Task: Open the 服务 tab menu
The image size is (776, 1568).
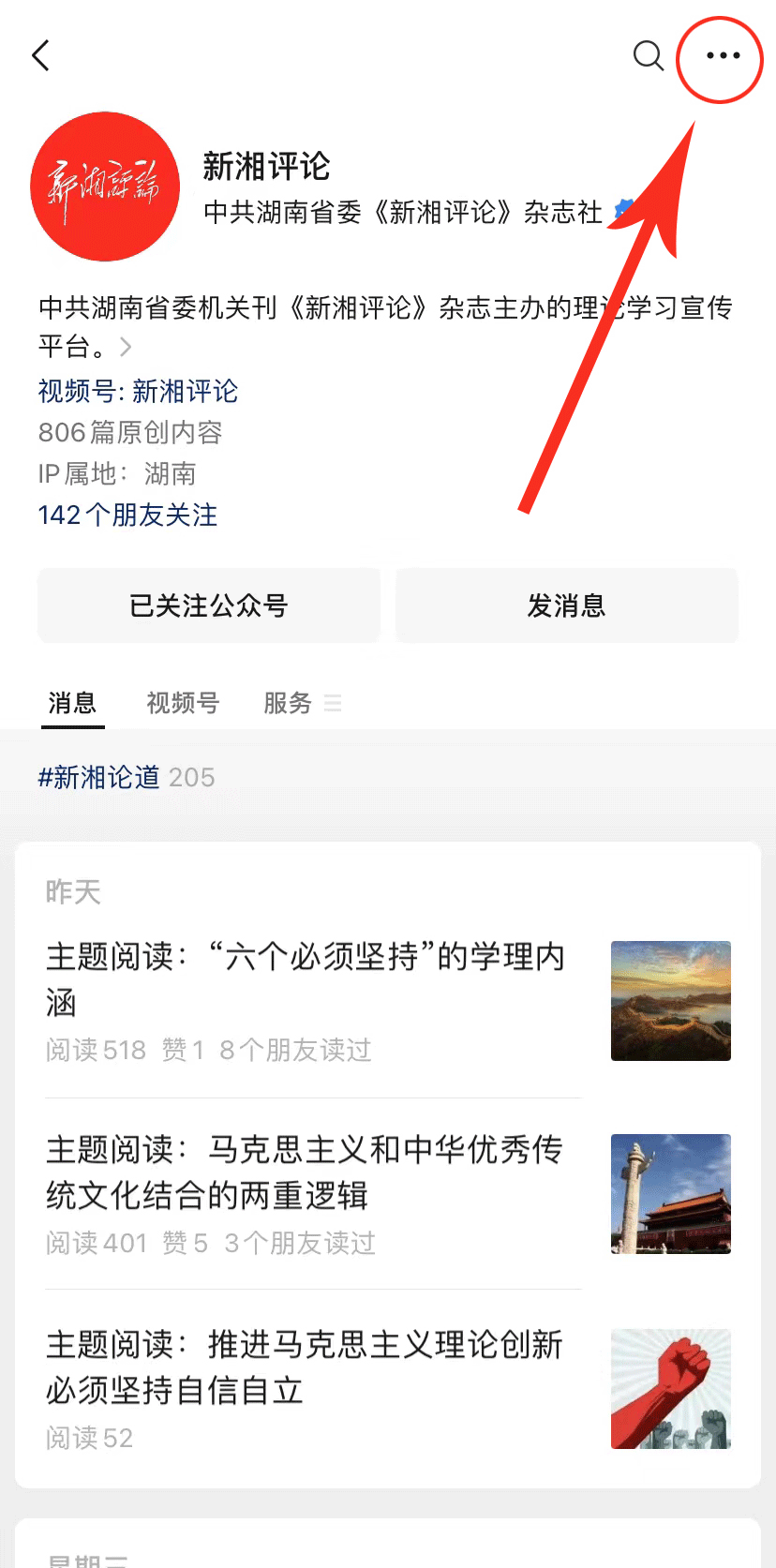Action: coord(300,703)
